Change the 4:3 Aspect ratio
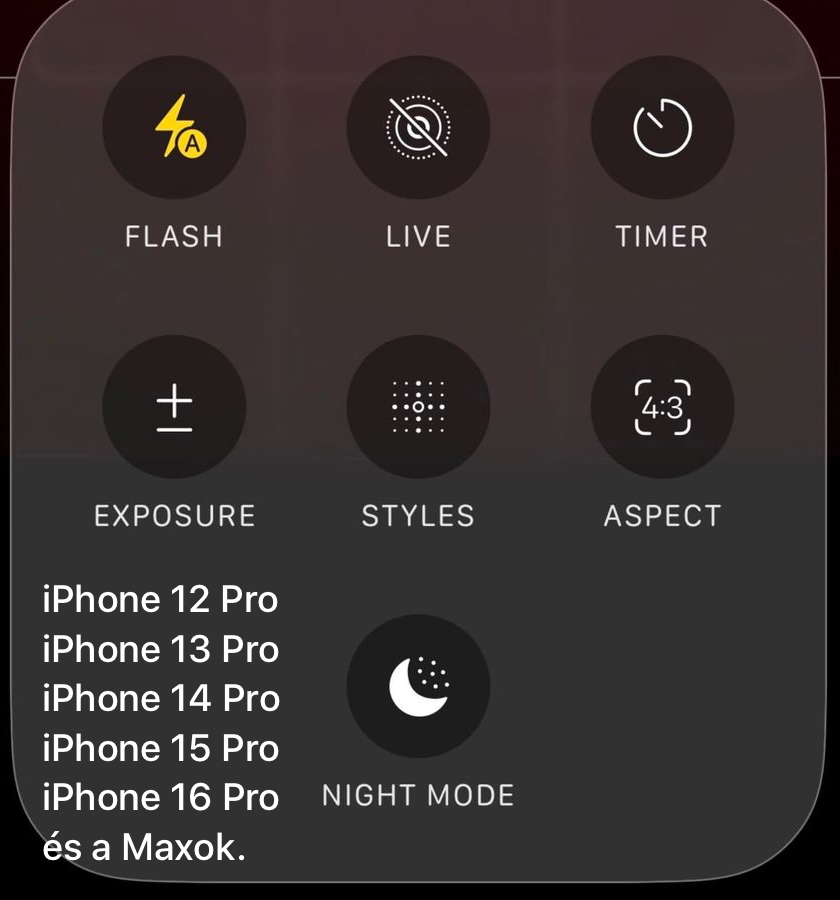 pos(662,407)
